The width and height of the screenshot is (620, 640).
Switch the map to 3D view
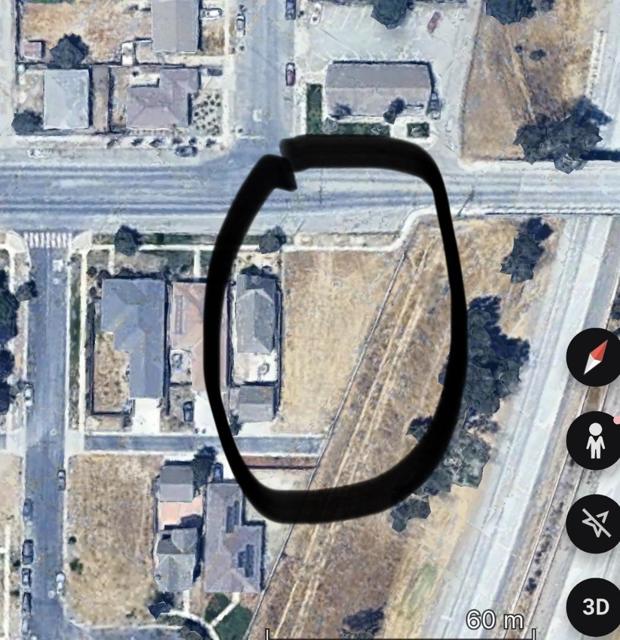[x=596, y=606]
